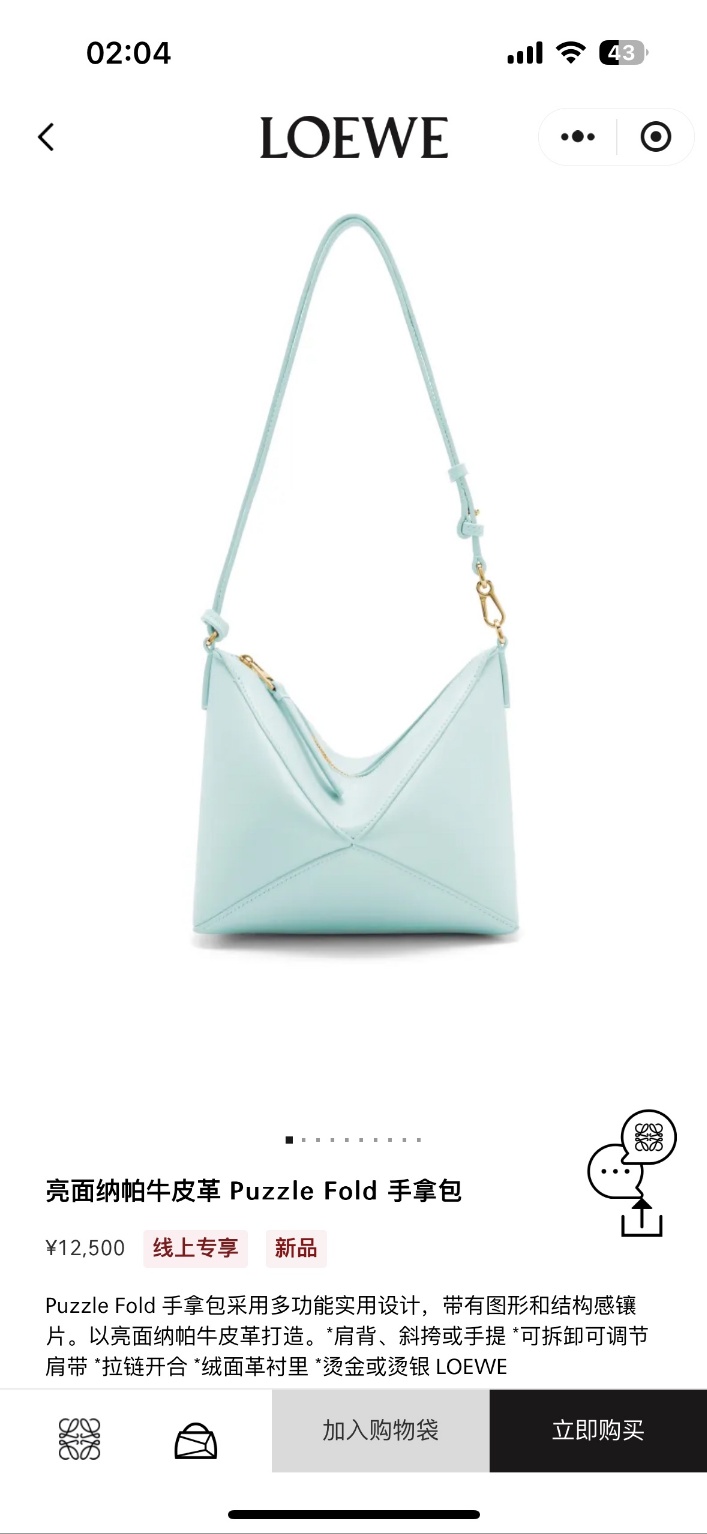The height and width of the screenshot is (1534, 707).
Task: Close the mini program via circle icon
Action: coord(656,137)
